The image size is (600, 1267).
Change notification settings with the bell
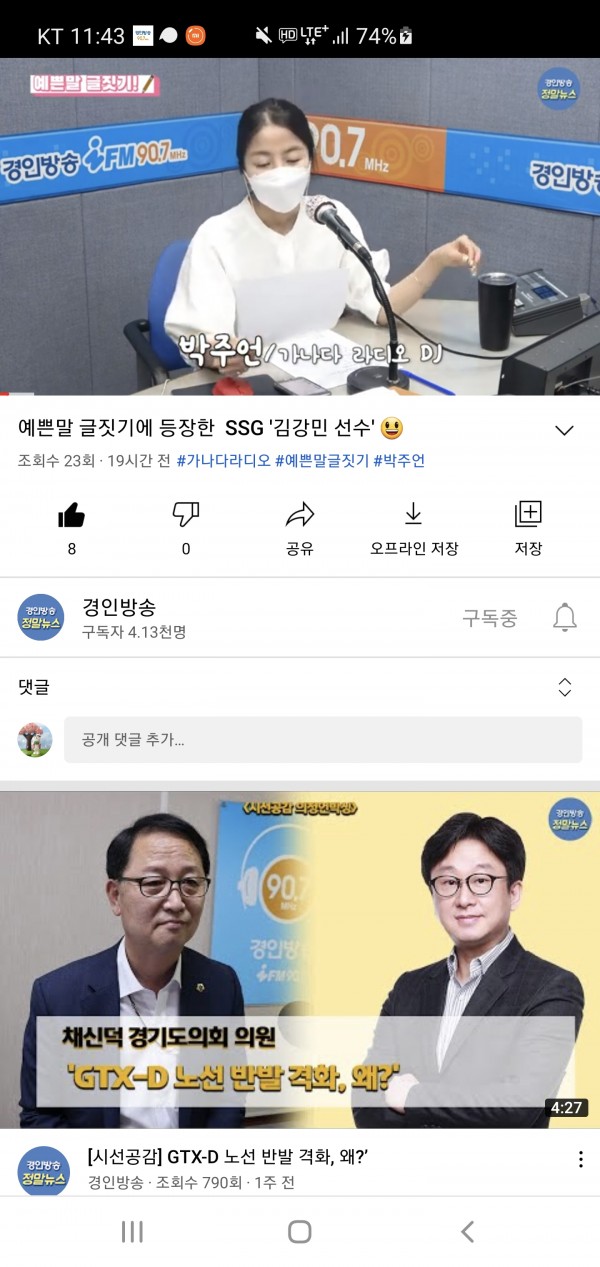(565, 618)
